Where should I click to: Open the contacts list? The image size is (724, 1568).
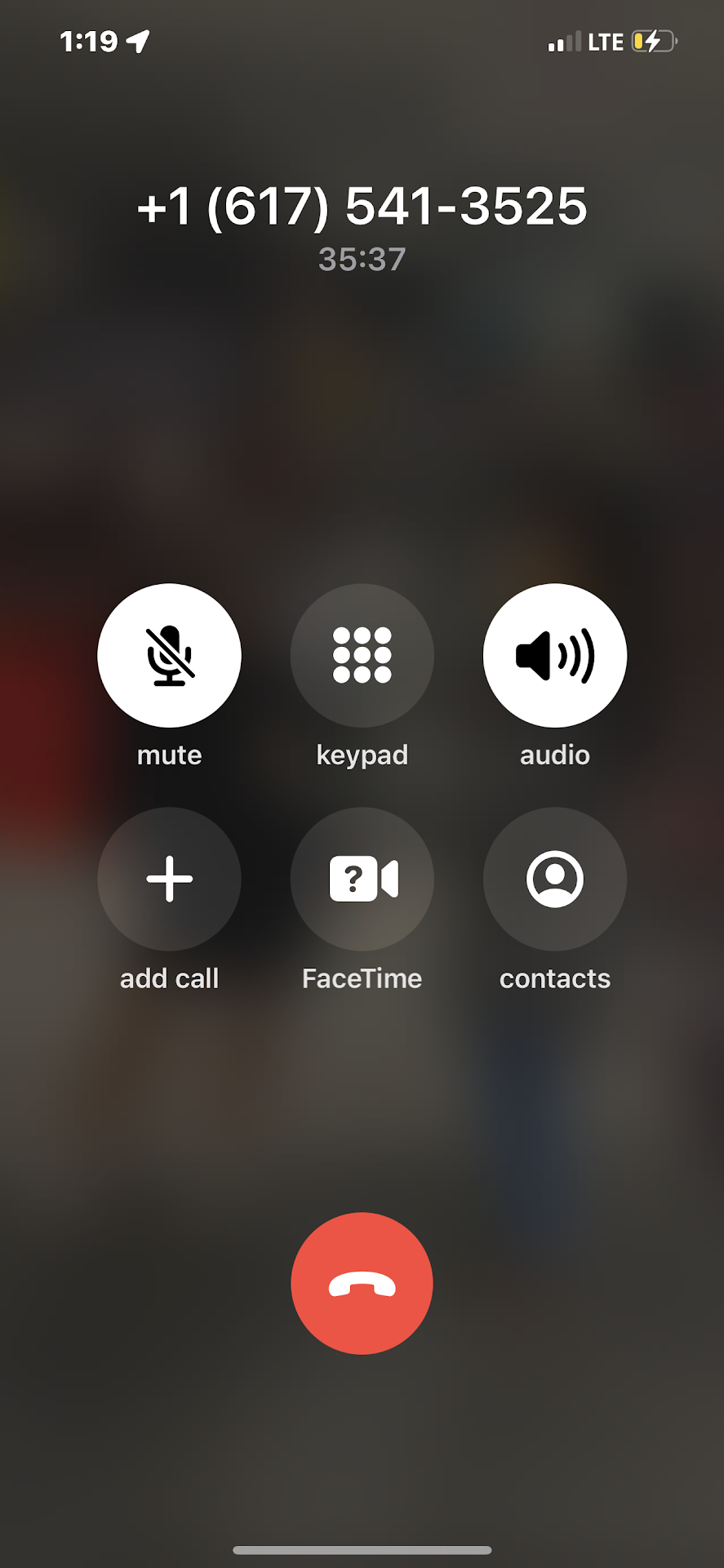[x=554, y=879]
